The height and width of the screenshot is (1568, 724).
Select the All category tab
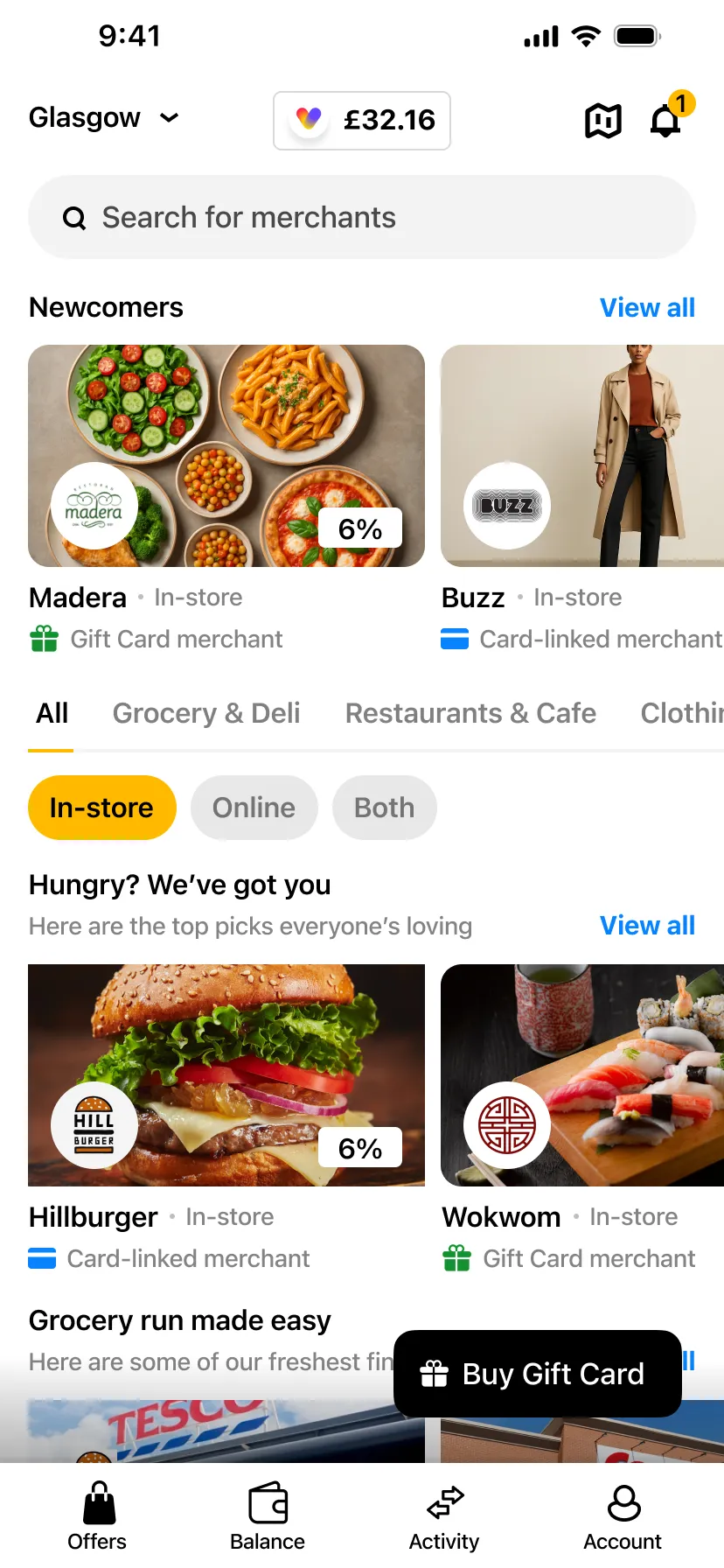click(x=52, y=713)
